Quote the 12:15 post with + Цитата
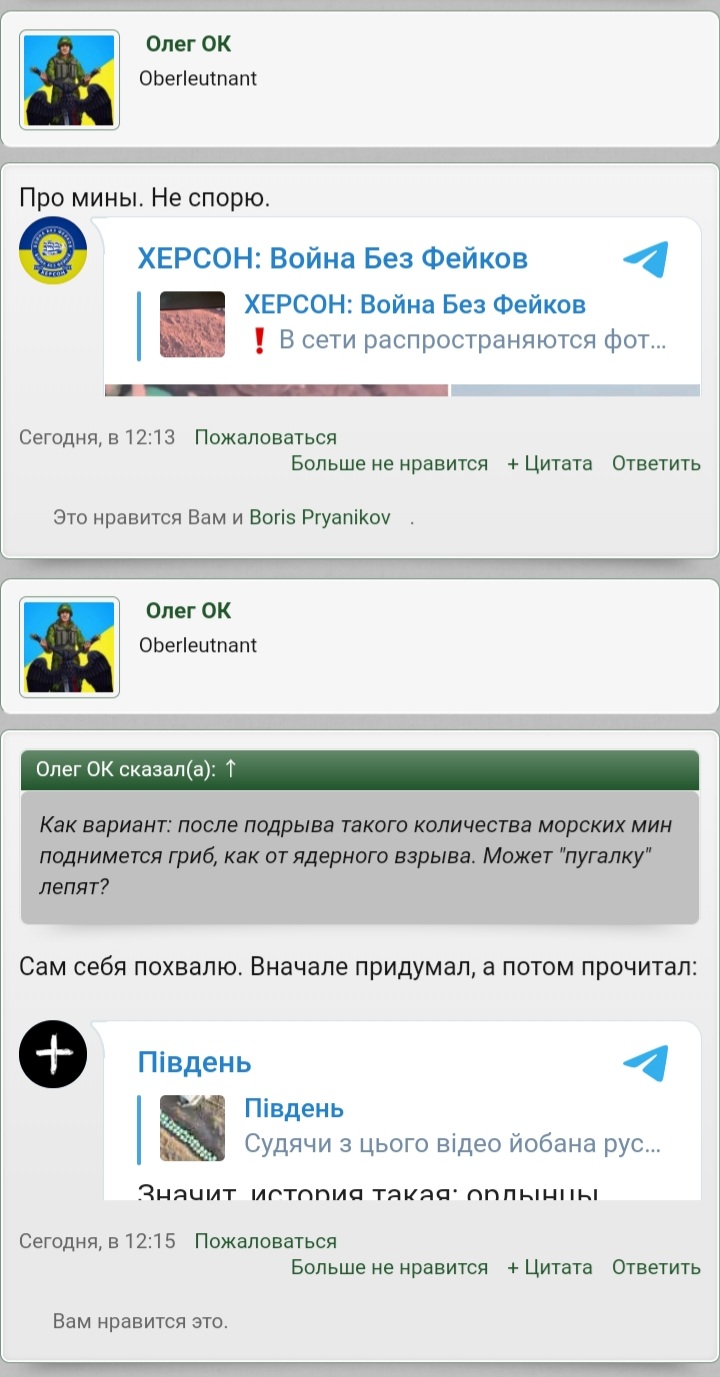720x1377 pixels. 550,1267
